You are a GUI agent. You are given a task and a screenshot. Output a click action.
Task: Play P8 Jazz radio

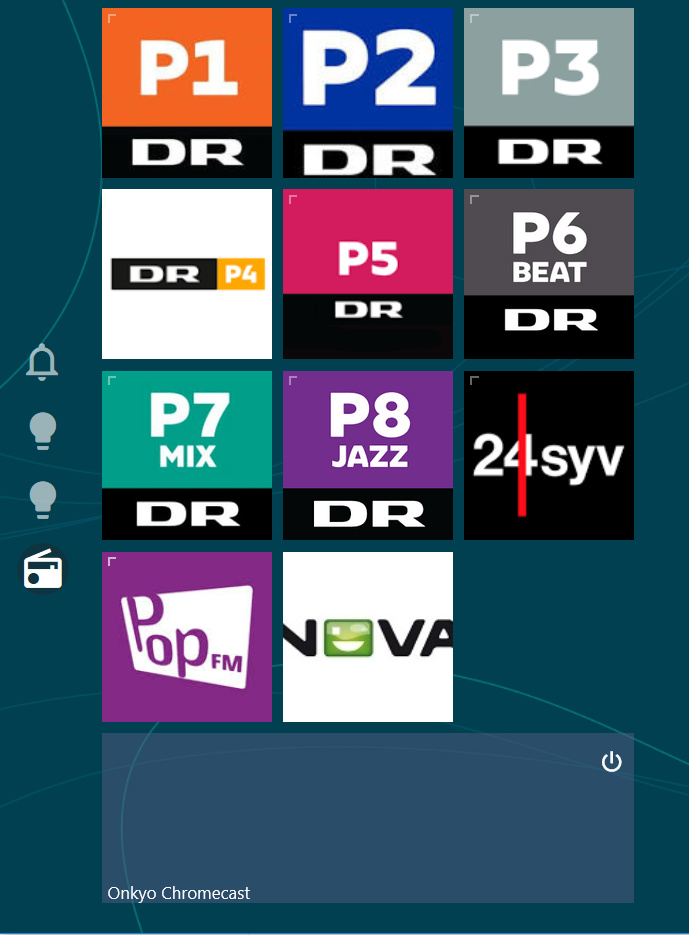[x=368, y=455]
